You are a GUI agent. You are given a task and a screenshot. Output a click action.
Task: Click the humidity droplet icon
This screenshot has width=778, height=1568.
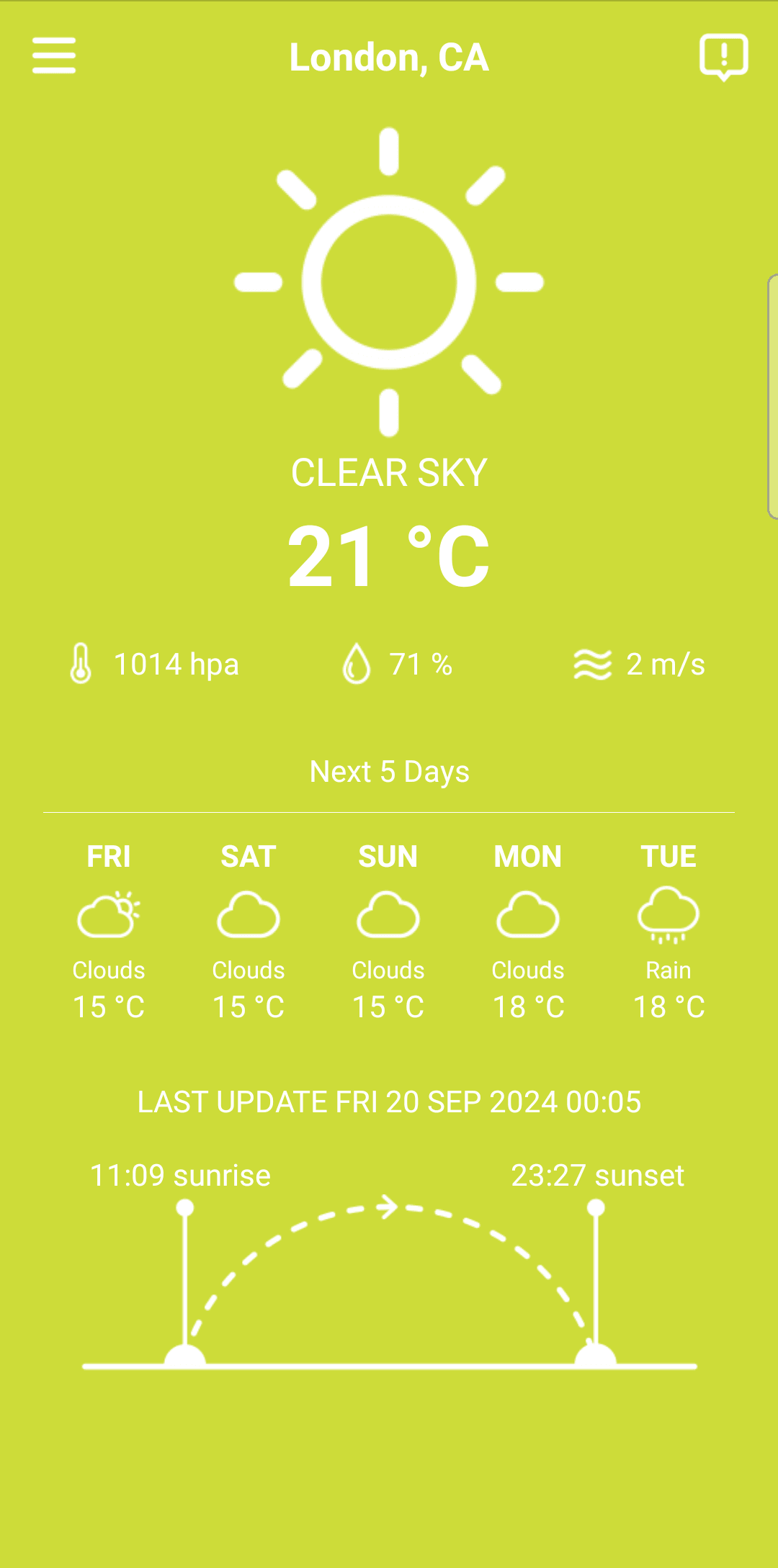tap(355, 663)
